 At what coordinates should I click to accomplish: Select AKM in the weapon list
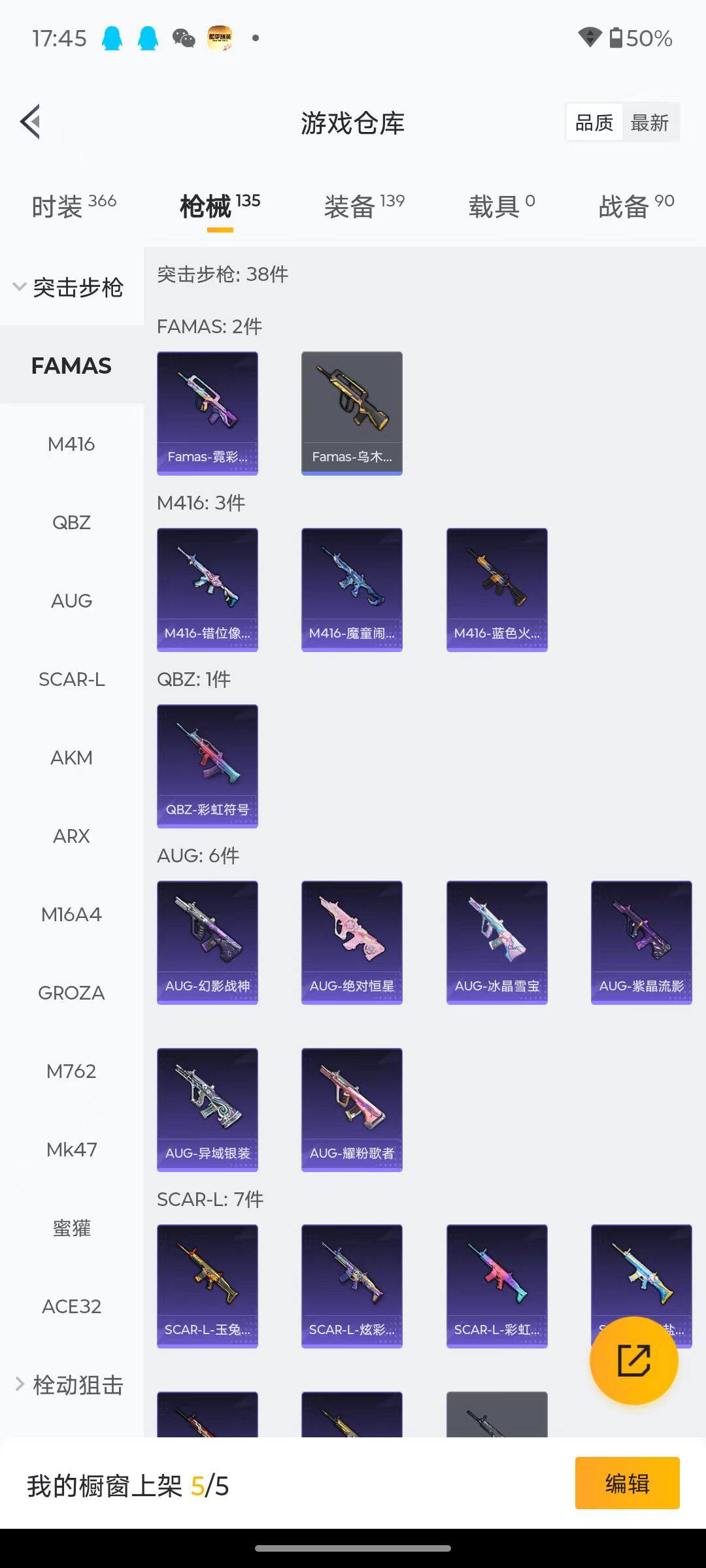pos(71,758)
